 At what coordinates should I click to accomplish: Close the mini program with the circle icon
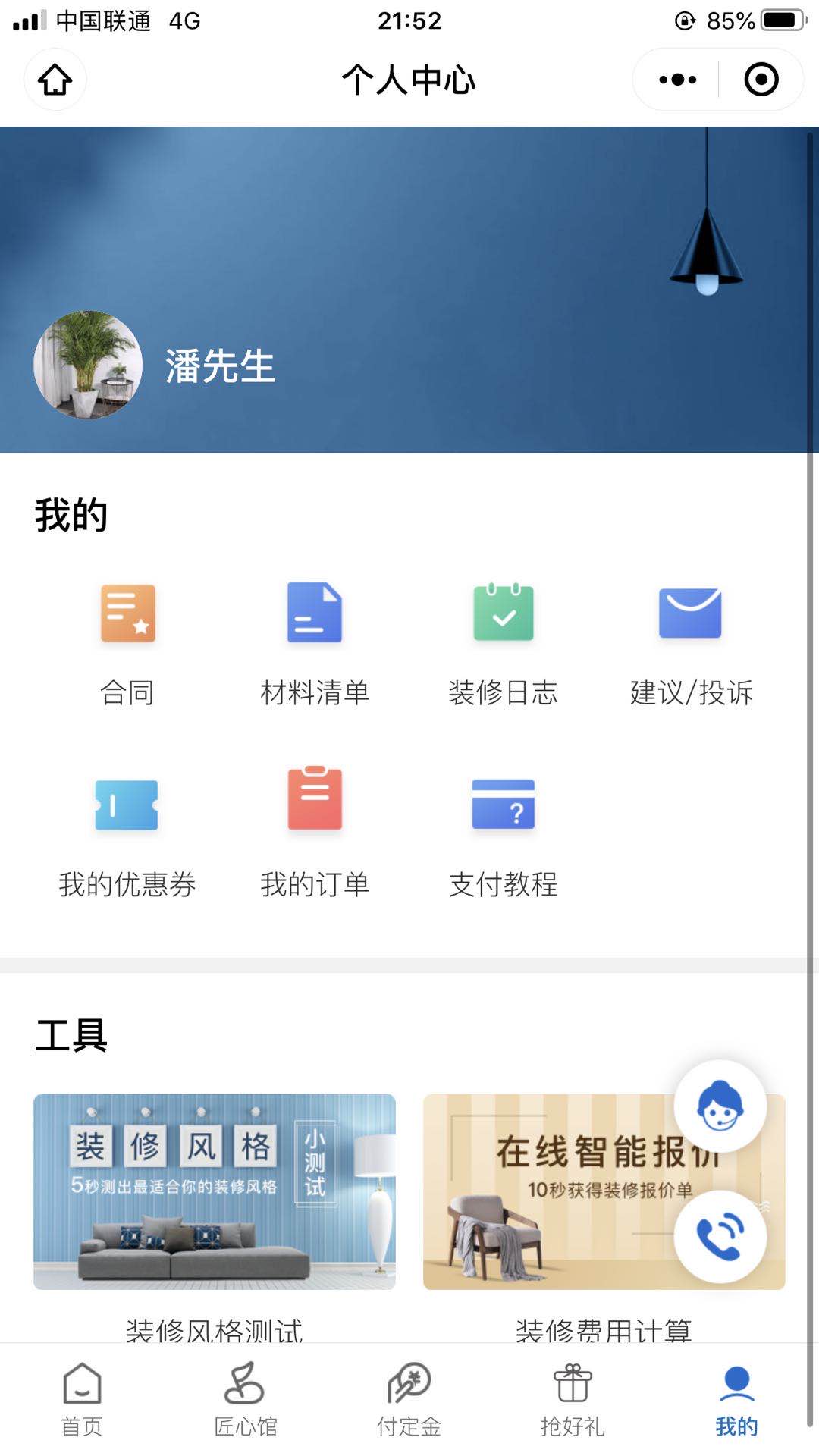pos(761,80)
